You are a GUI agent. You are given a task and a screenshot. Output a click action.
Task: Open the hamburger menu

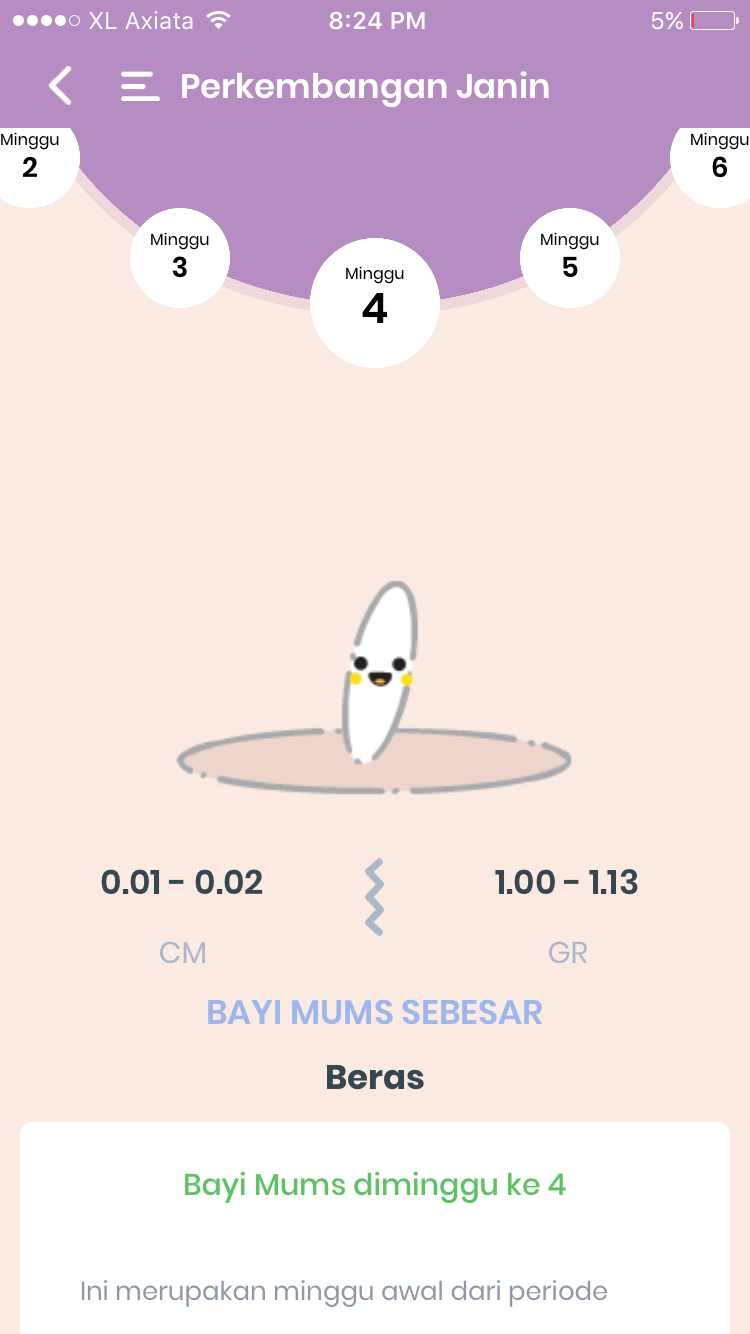point(140,86)
